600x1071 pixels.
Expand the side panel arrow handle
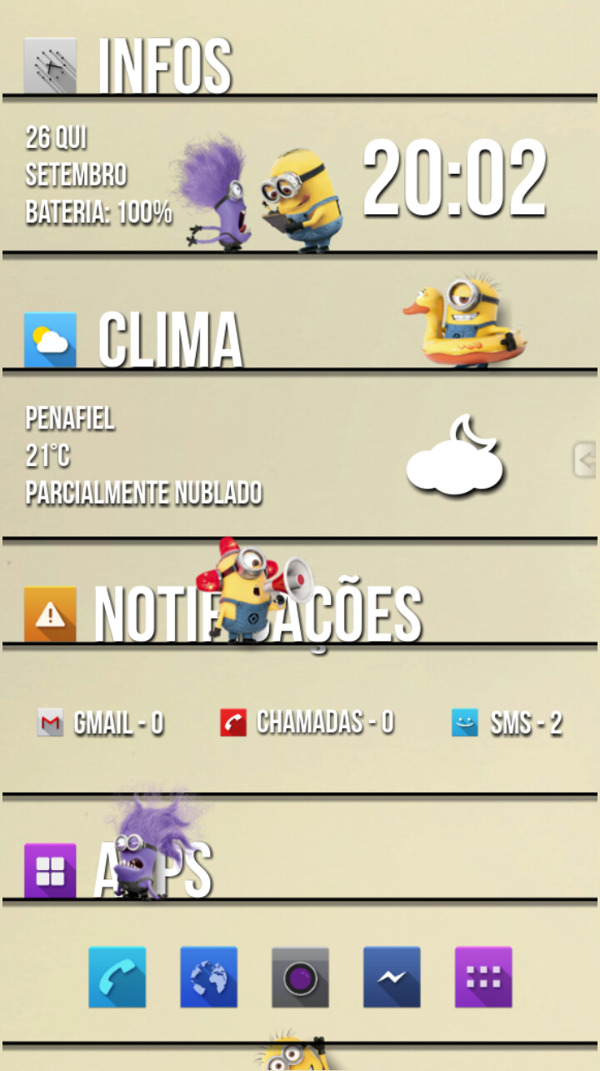[x=585, y=459]
